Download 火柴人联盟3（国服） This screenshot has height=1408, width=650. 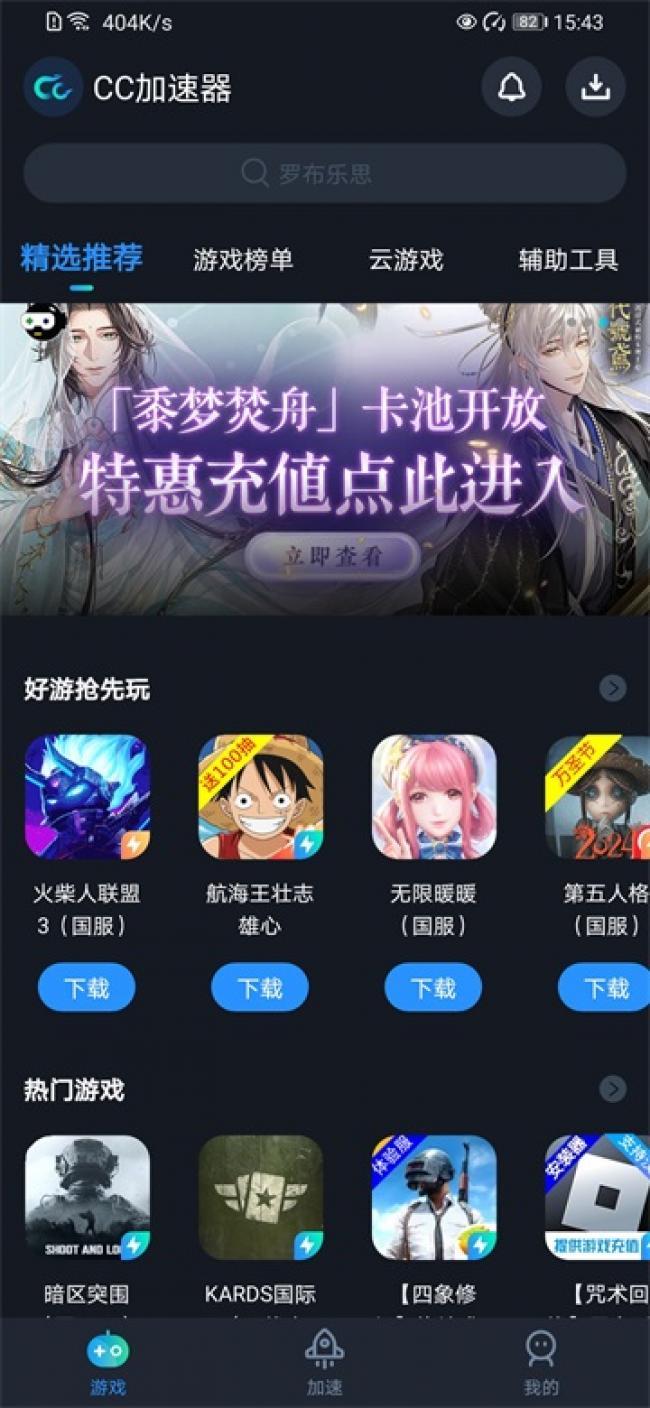tap(86, 988)
